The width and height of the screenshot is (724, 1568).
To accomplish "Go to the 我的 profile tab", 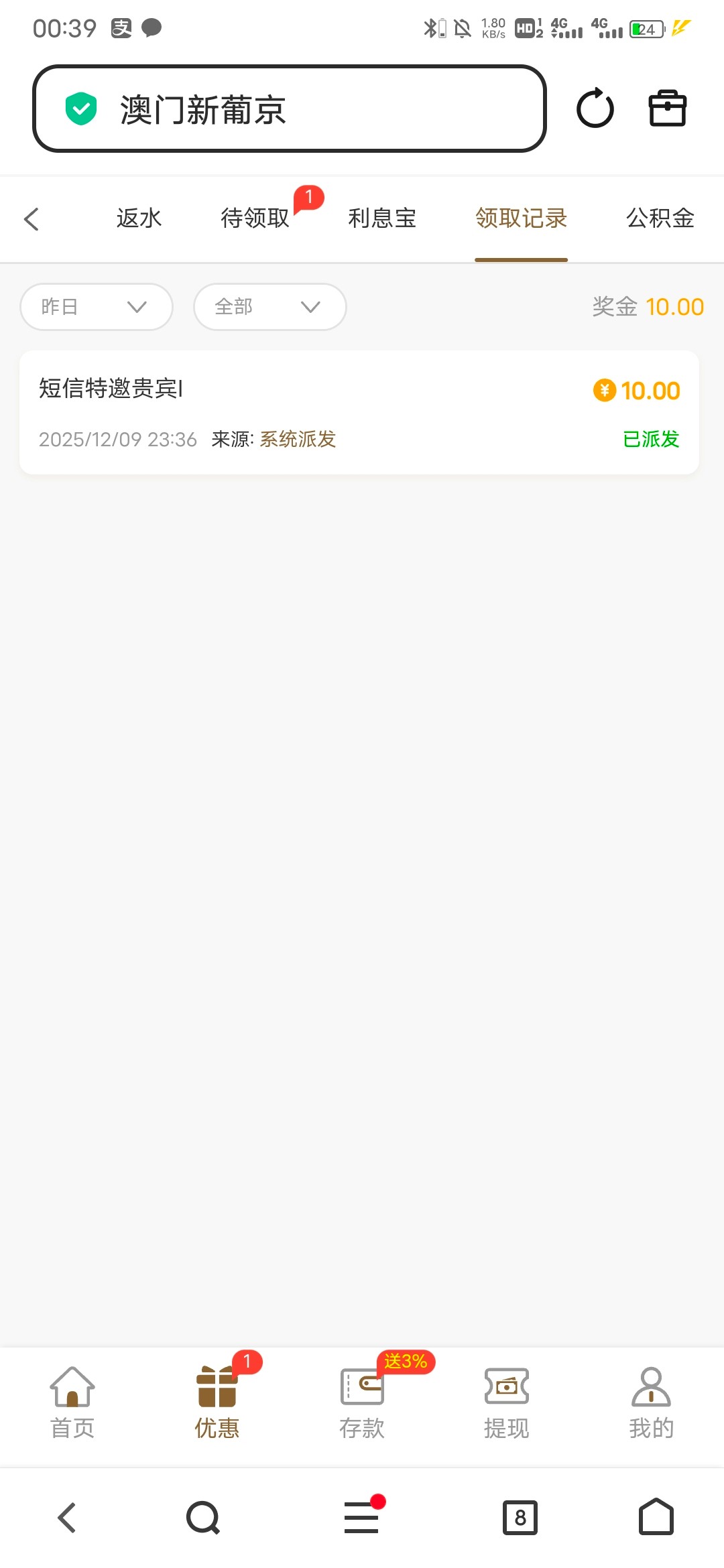I will 651,1402.
